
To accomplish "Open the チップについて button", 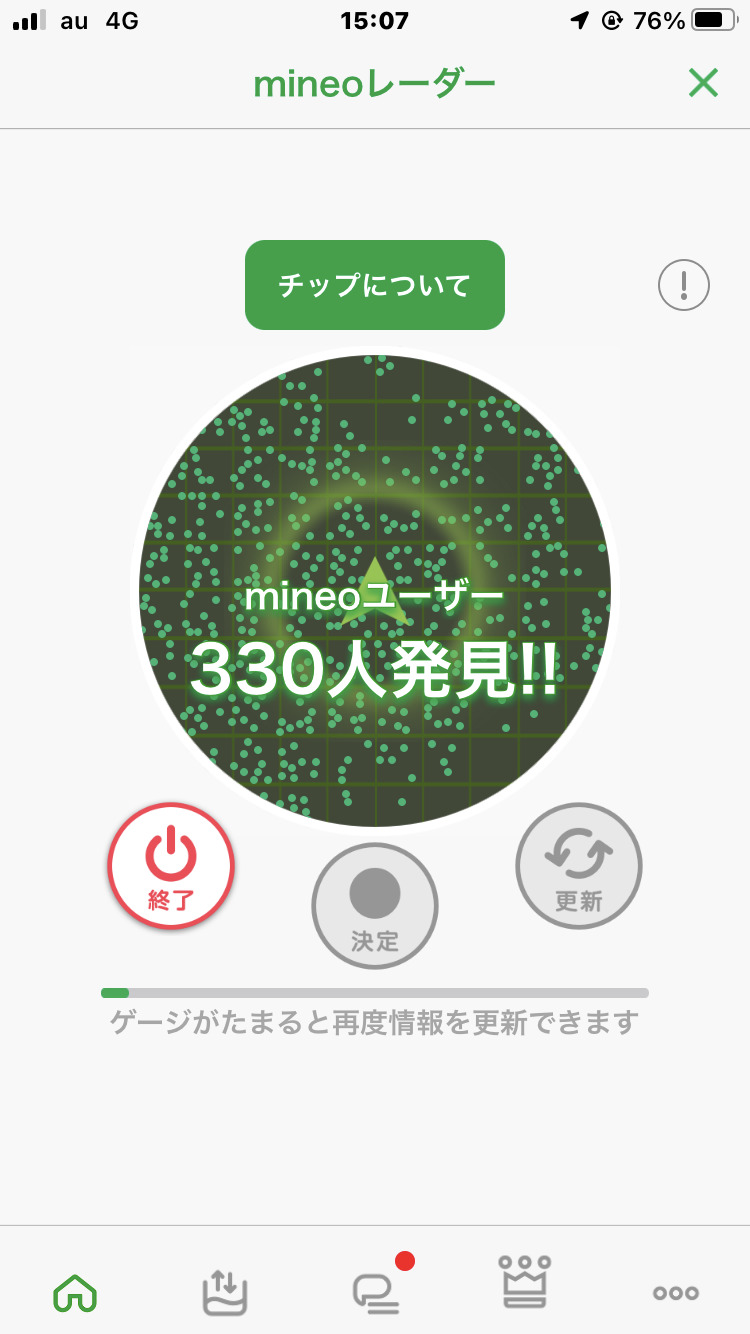I will 375,285.
